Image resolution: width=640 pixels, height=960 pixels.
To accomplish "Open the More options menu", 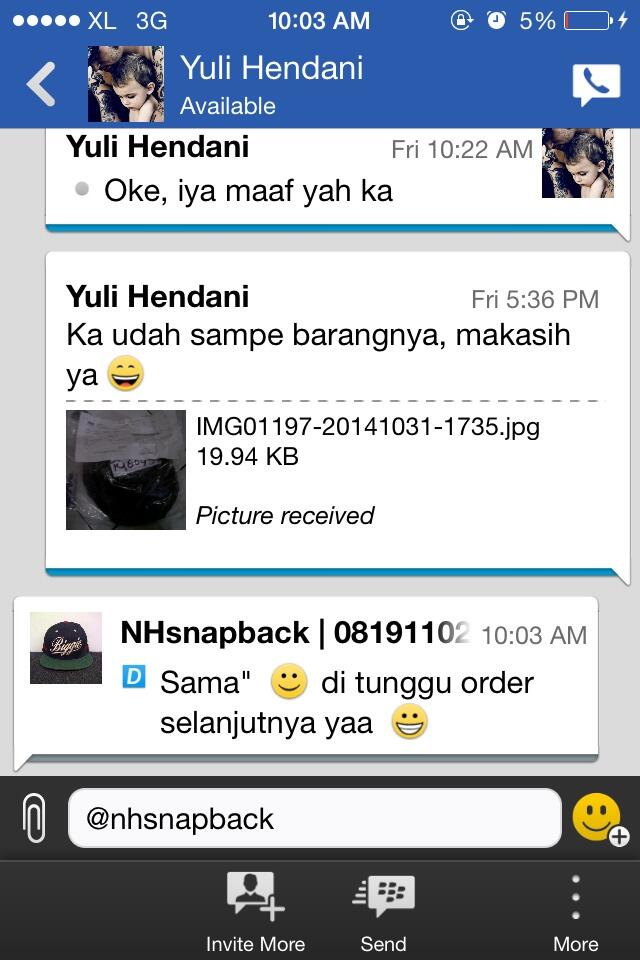I will coord(576,910).
